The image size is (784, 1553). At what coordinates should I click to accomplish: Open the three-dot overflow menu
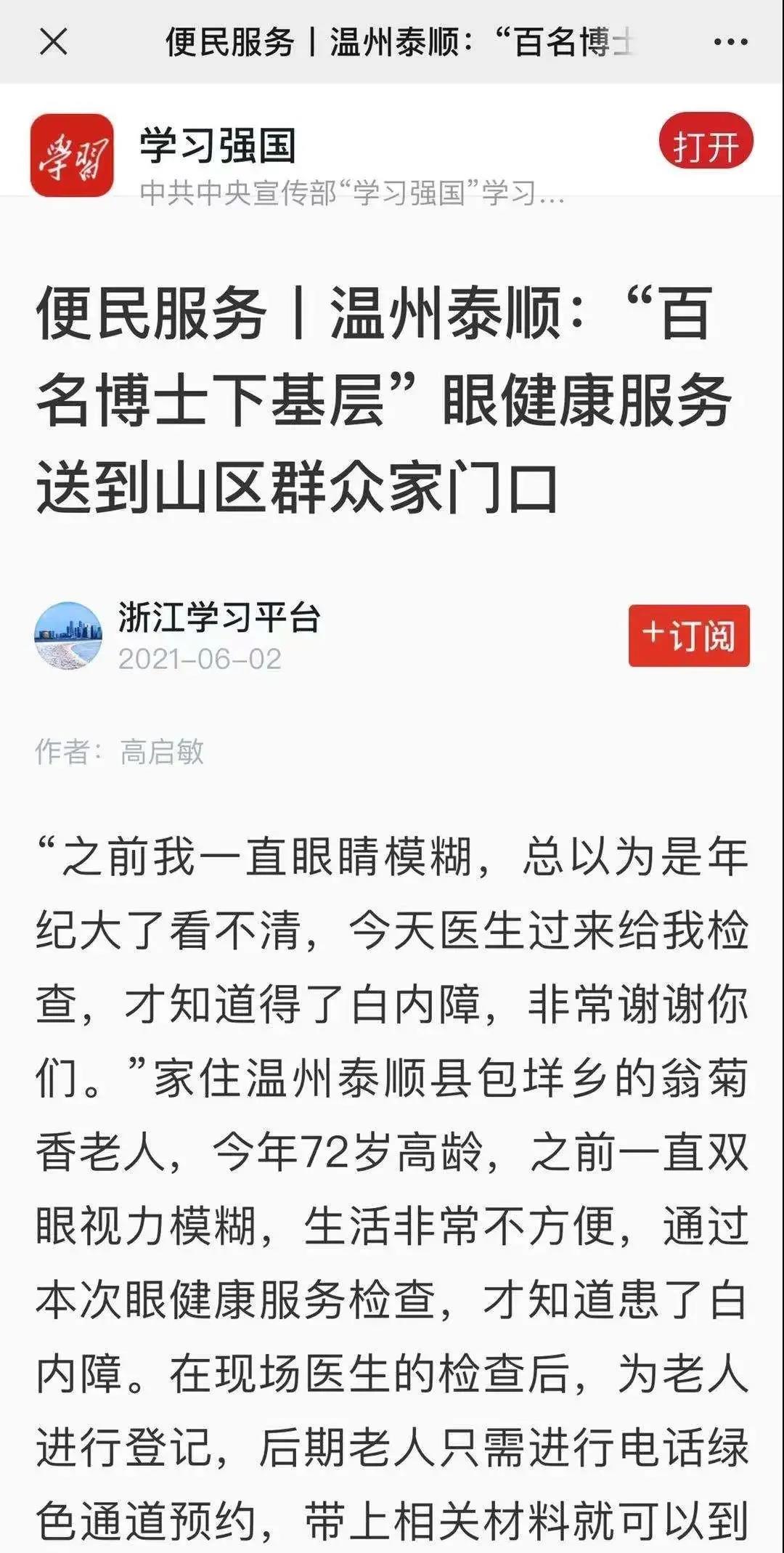[730, 41]
